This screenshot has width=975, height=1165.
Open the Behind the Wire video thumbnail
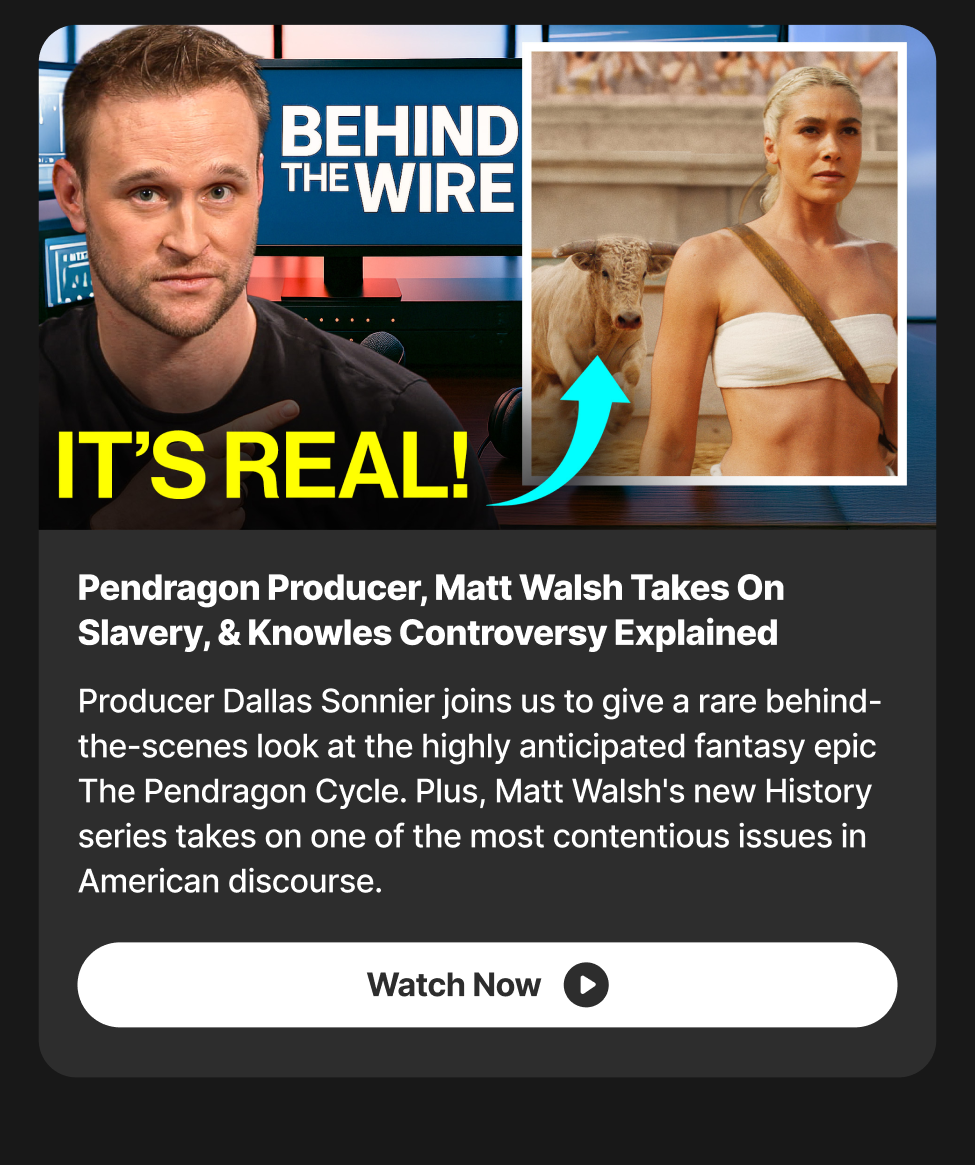coord(487,277)
